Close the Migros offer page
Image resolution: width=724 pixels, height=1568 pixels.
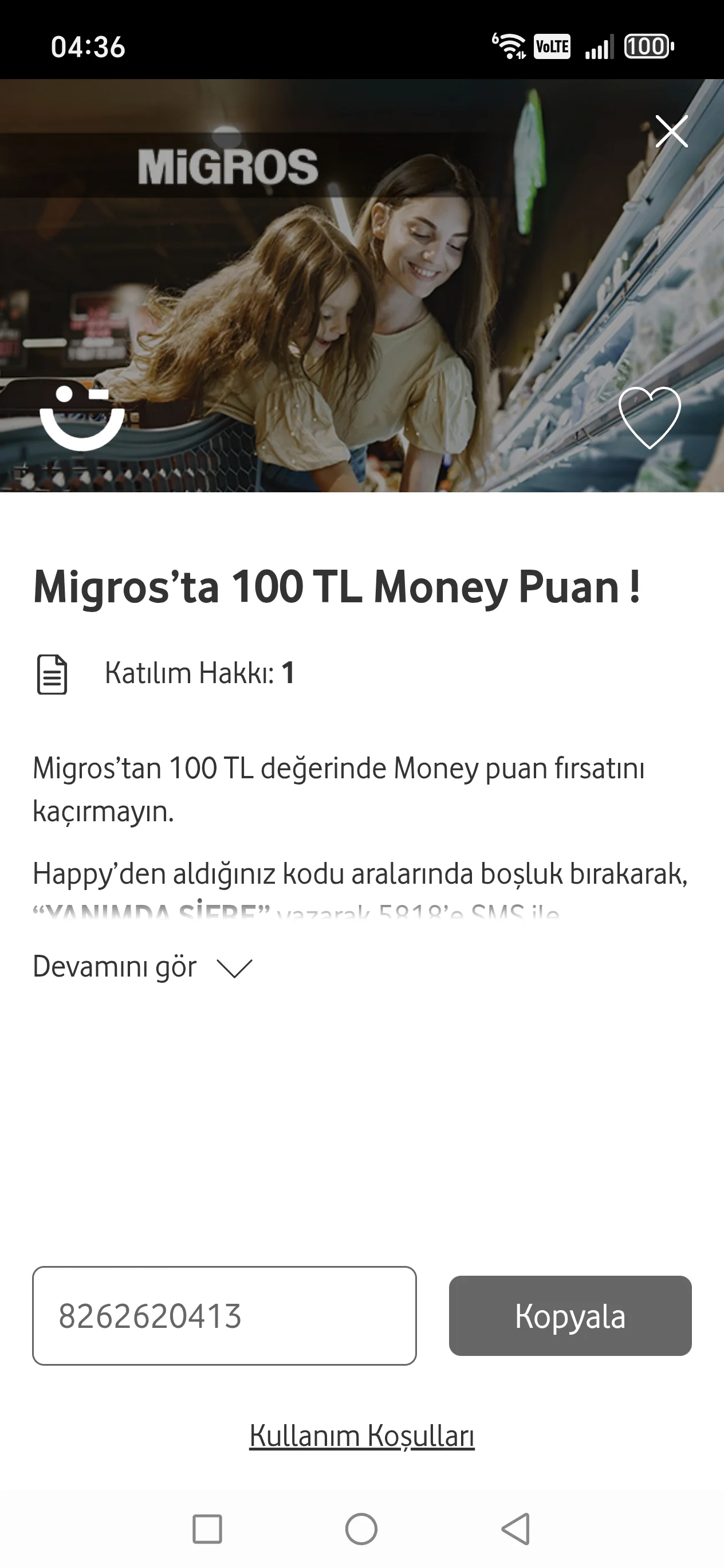(671, 131)
